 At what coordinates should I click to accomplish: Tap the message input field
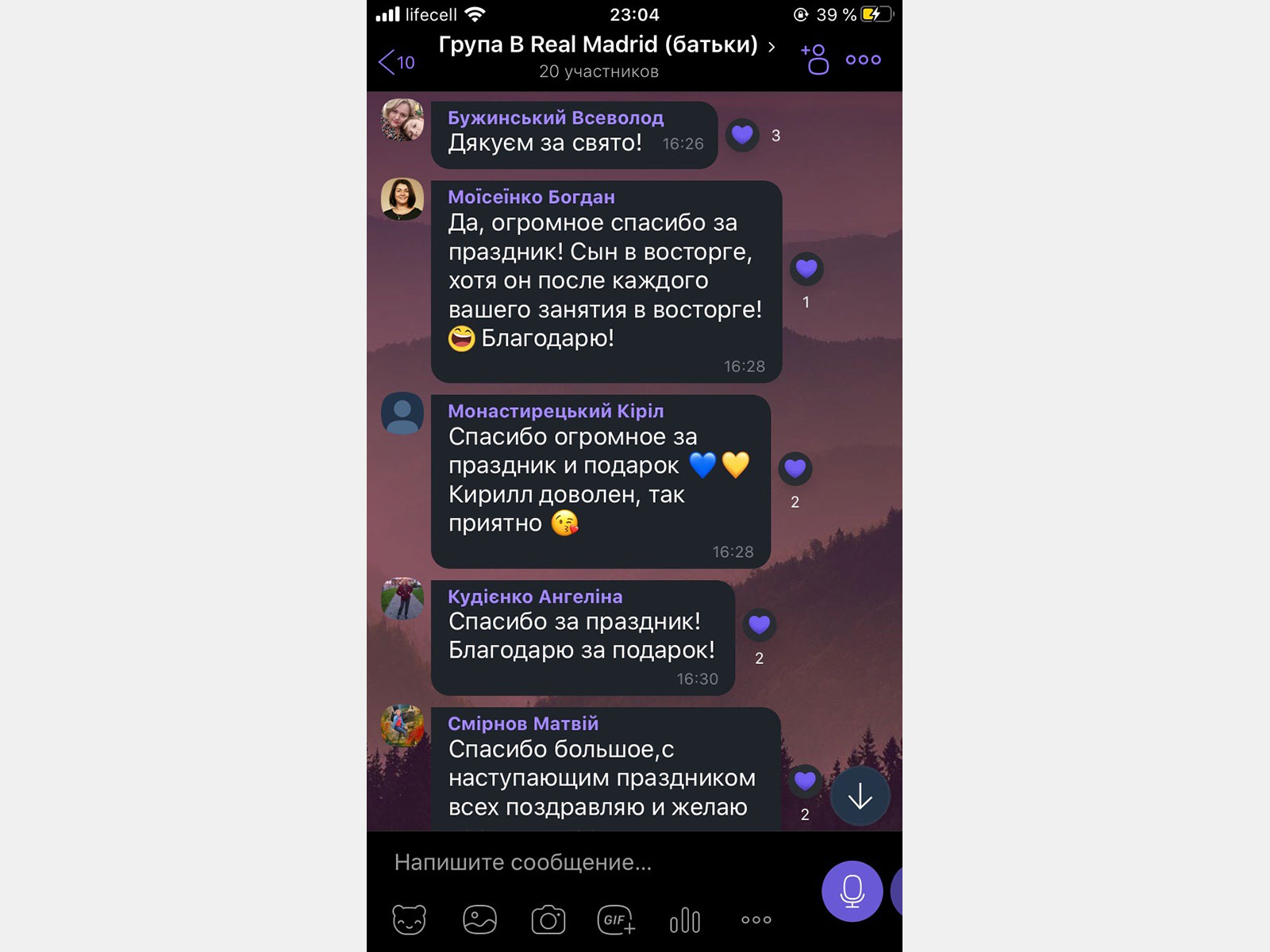[x=587, y=862]
